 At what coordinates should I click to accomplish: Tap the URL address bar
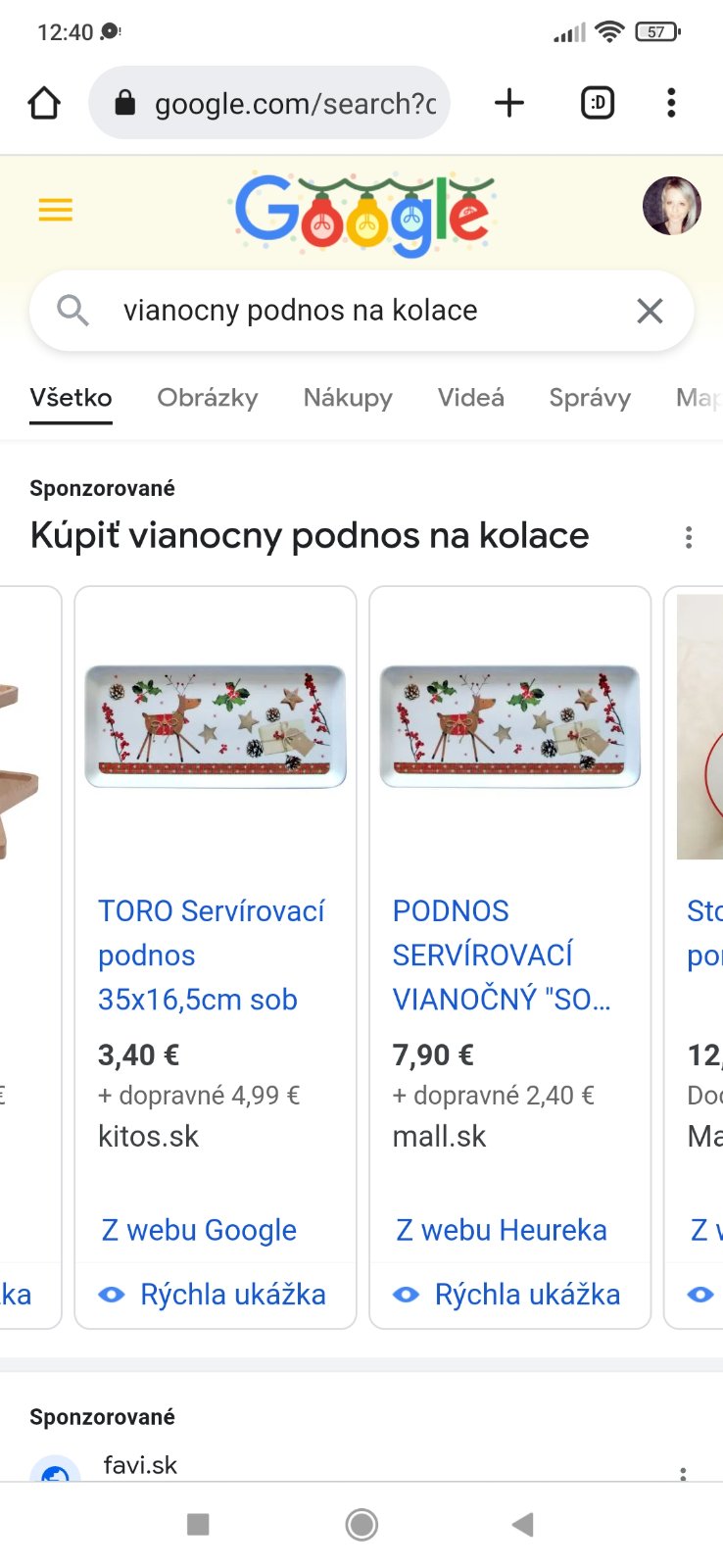[x=284, y=103]
